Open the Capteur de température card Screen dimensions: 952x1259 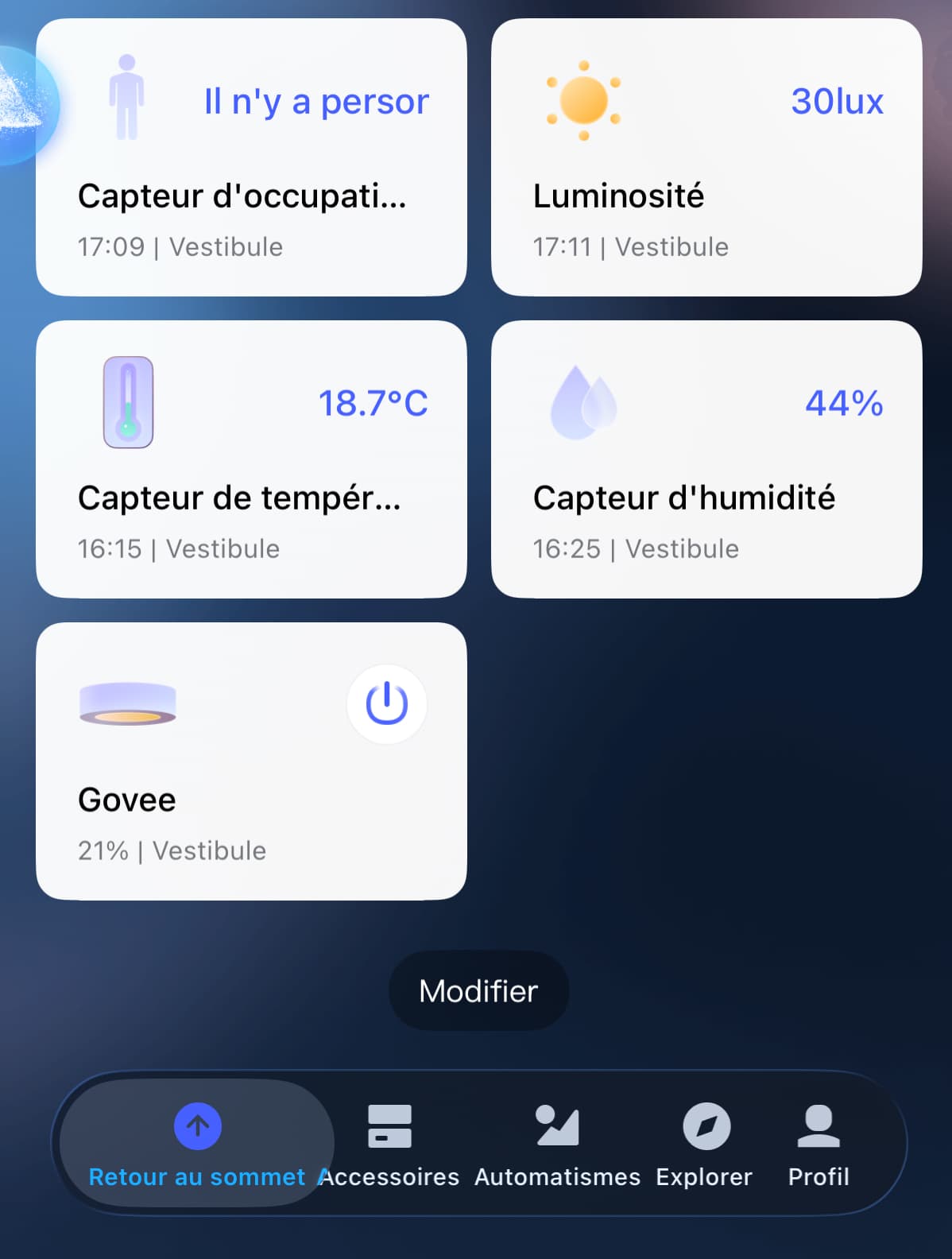(251, 459)
